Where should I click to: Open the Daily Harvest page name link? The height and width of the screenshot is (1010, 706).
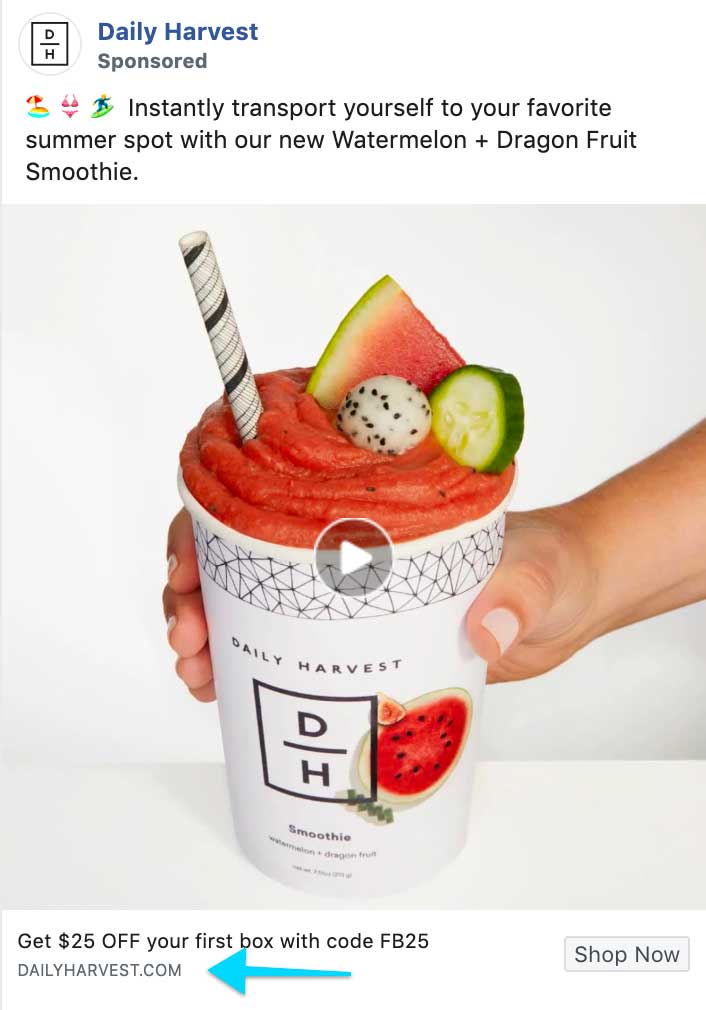[178, 32]
